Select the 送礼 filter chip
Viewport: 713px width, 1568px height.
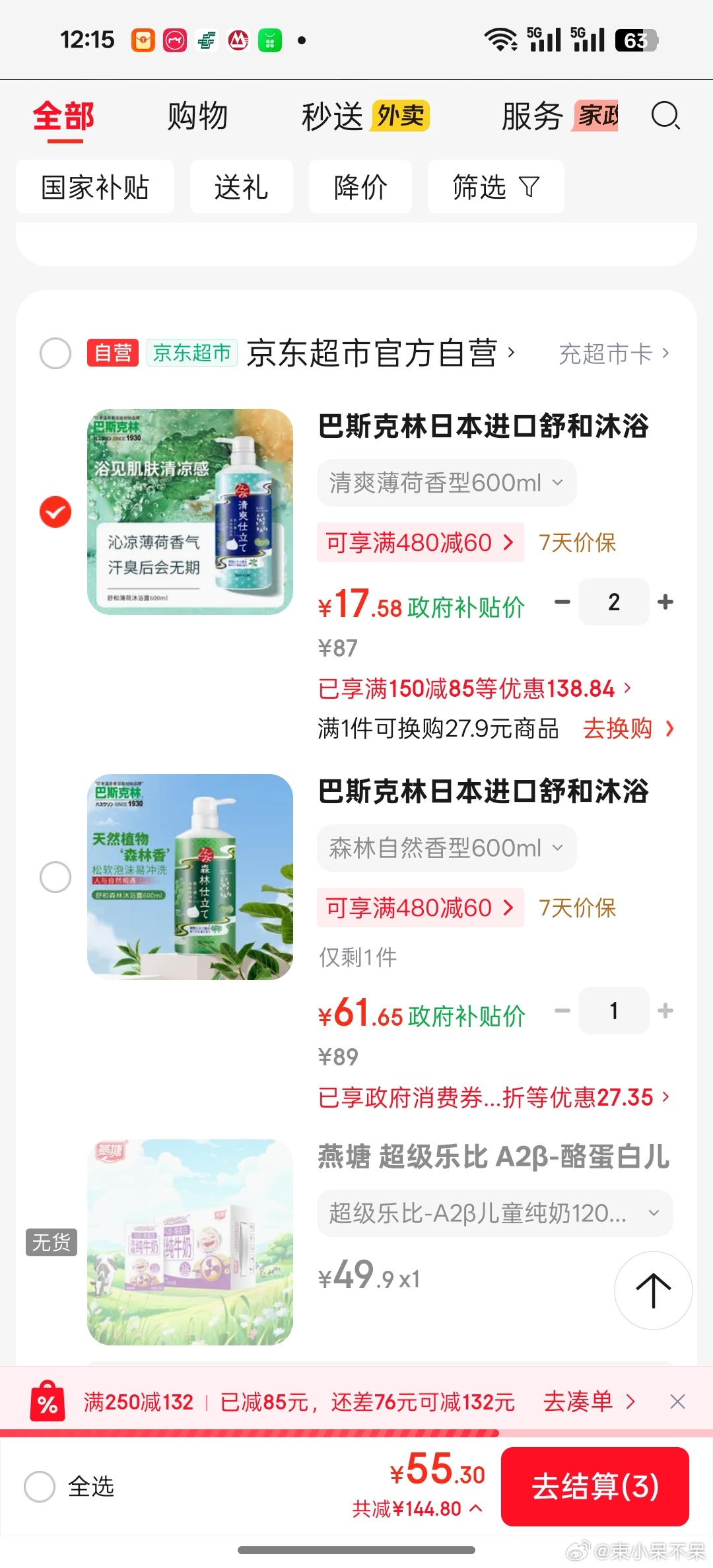pos(241,187)
